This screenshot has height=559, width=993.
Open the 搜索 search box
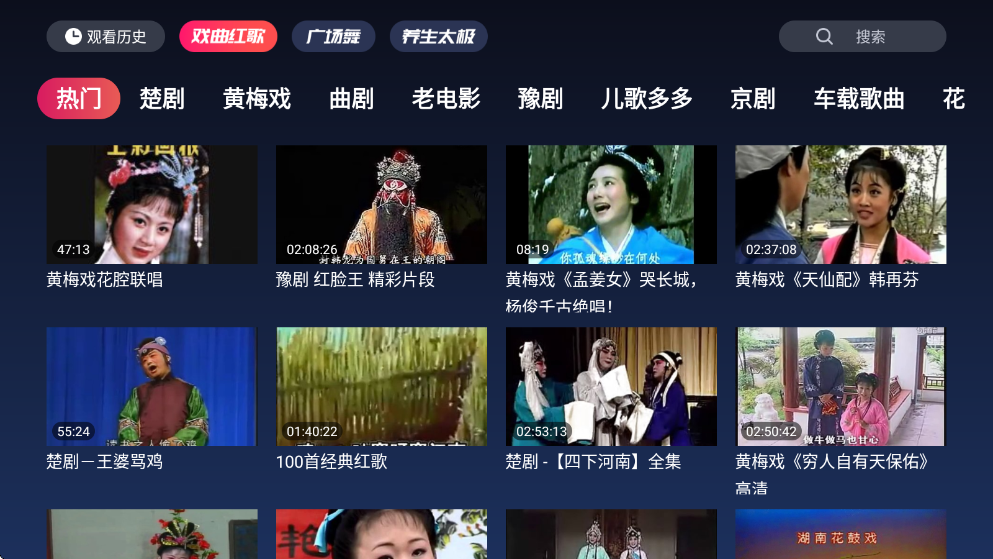(862, 37)
